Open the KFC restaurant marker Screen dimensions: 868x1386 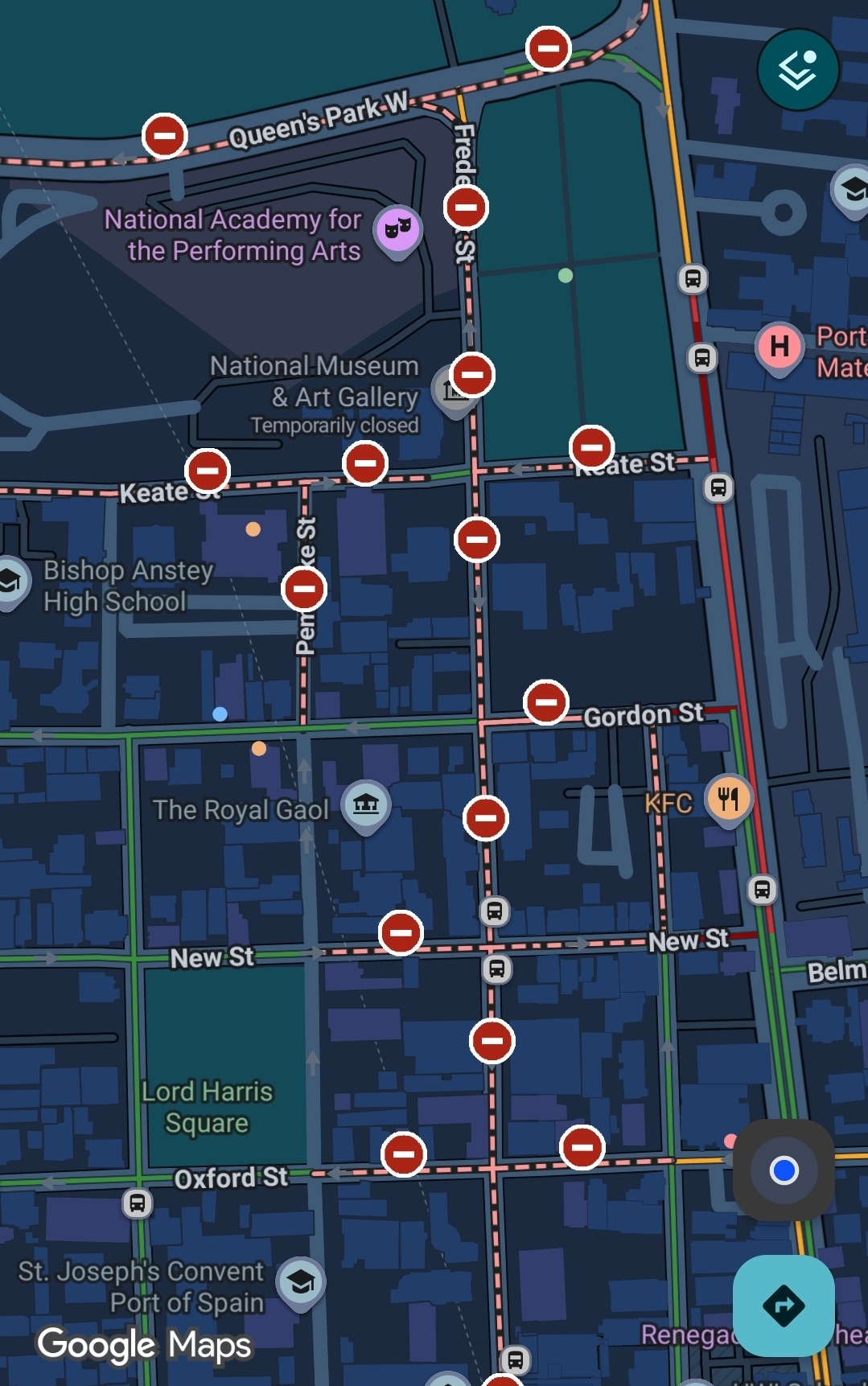pyautogui.click(x=728, y=799)
